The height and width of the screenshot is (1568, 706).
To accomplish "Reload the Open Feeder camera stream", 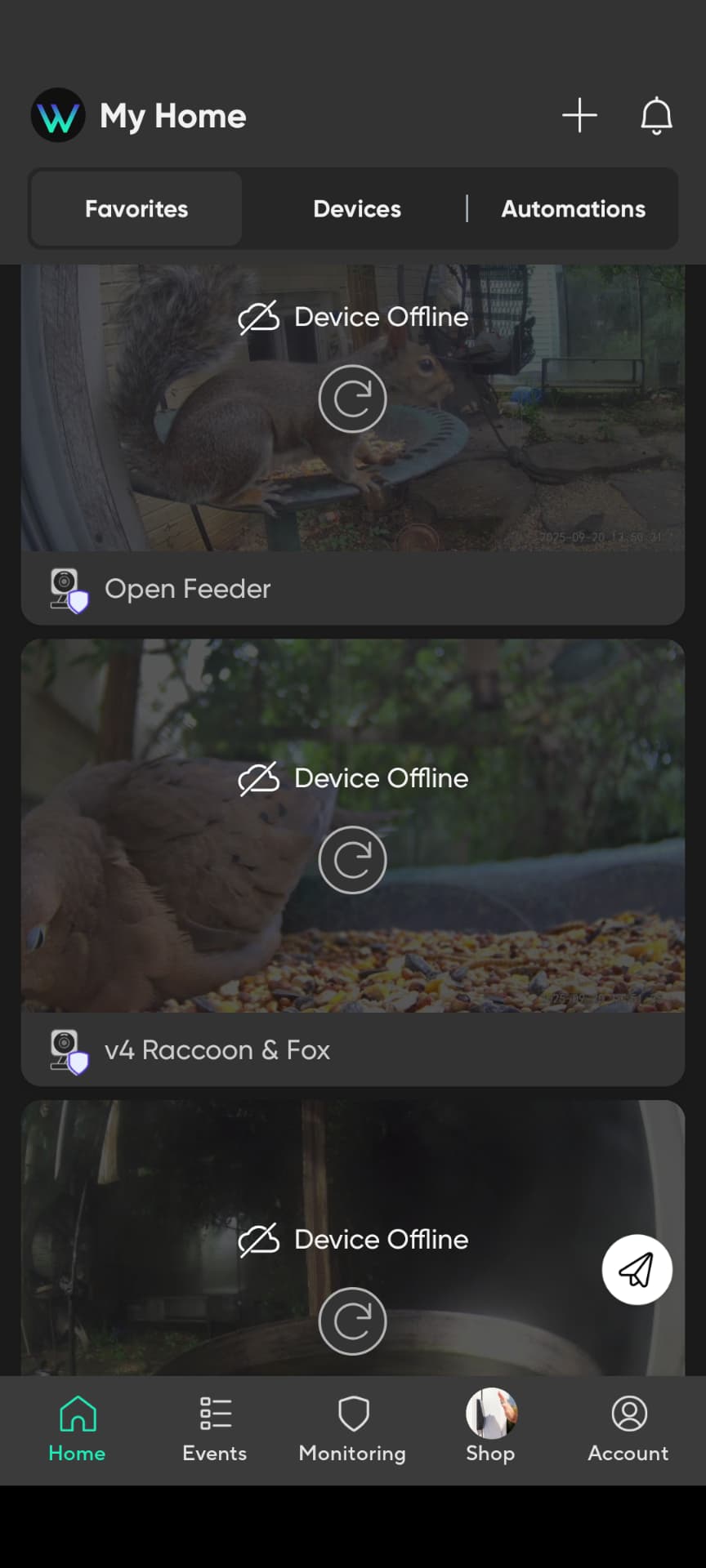I will pyautogui.click(x=352, y=399).
